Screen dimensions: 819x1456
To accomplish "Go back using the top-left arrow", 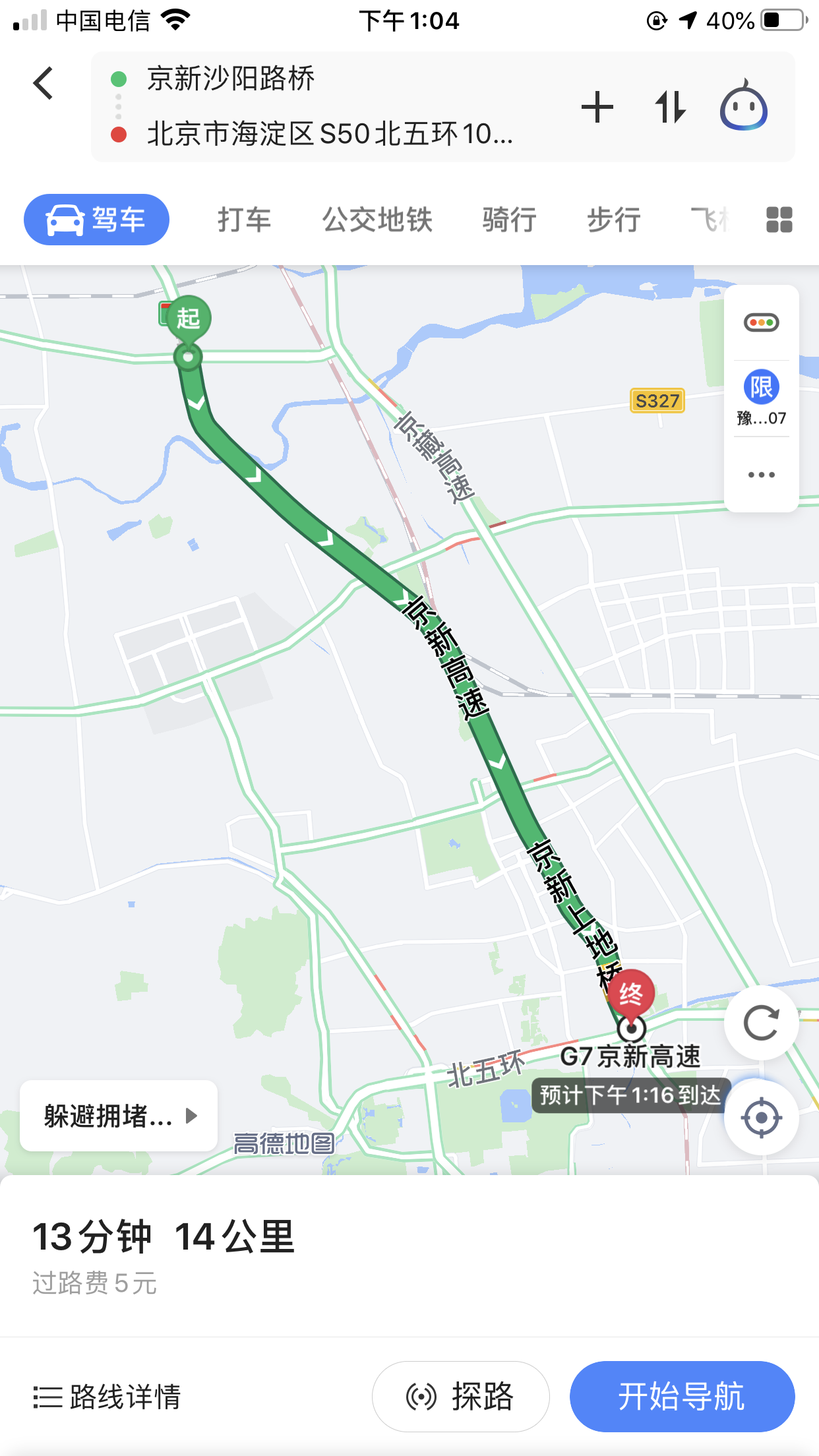I will (x=44, y=83).
